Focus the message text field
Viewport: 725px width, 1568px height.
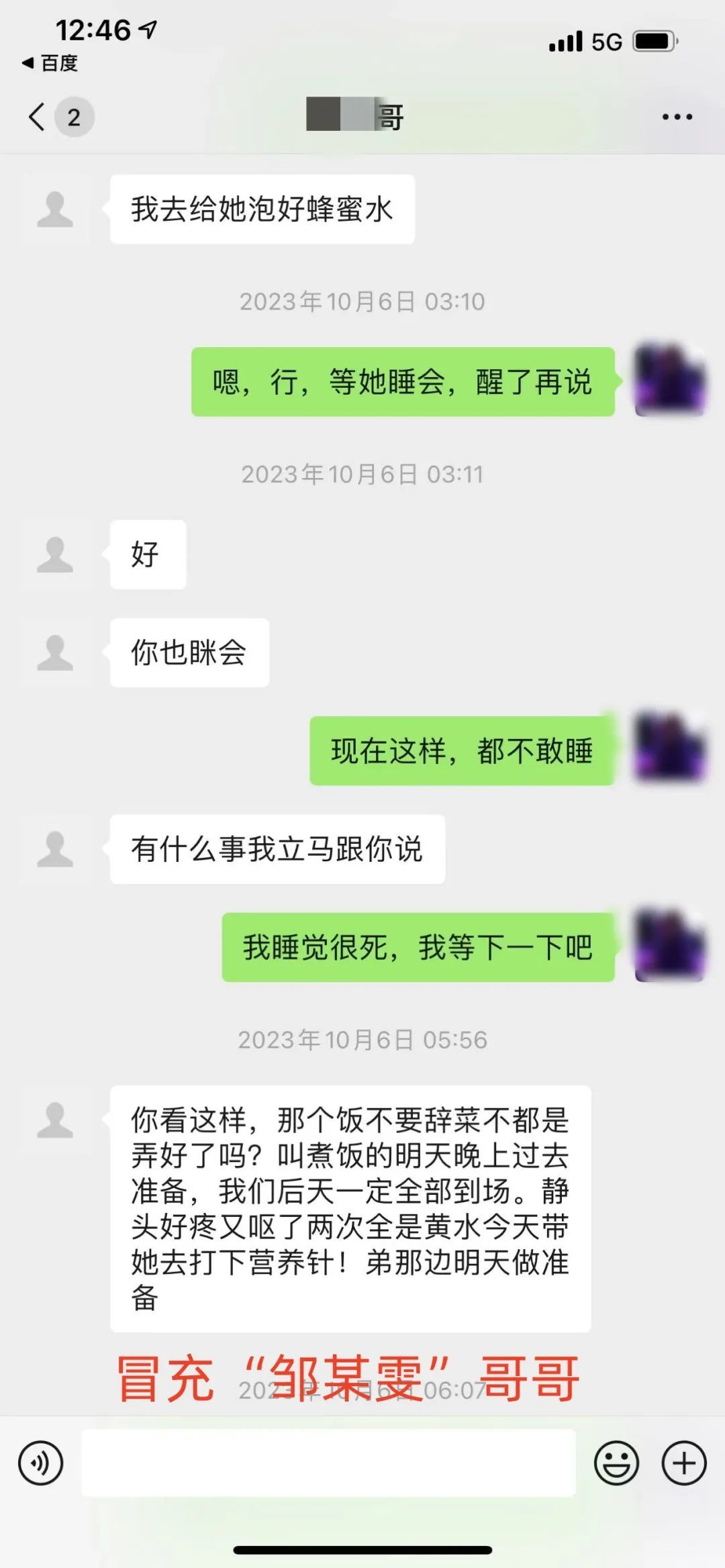tap(328, 1463)
